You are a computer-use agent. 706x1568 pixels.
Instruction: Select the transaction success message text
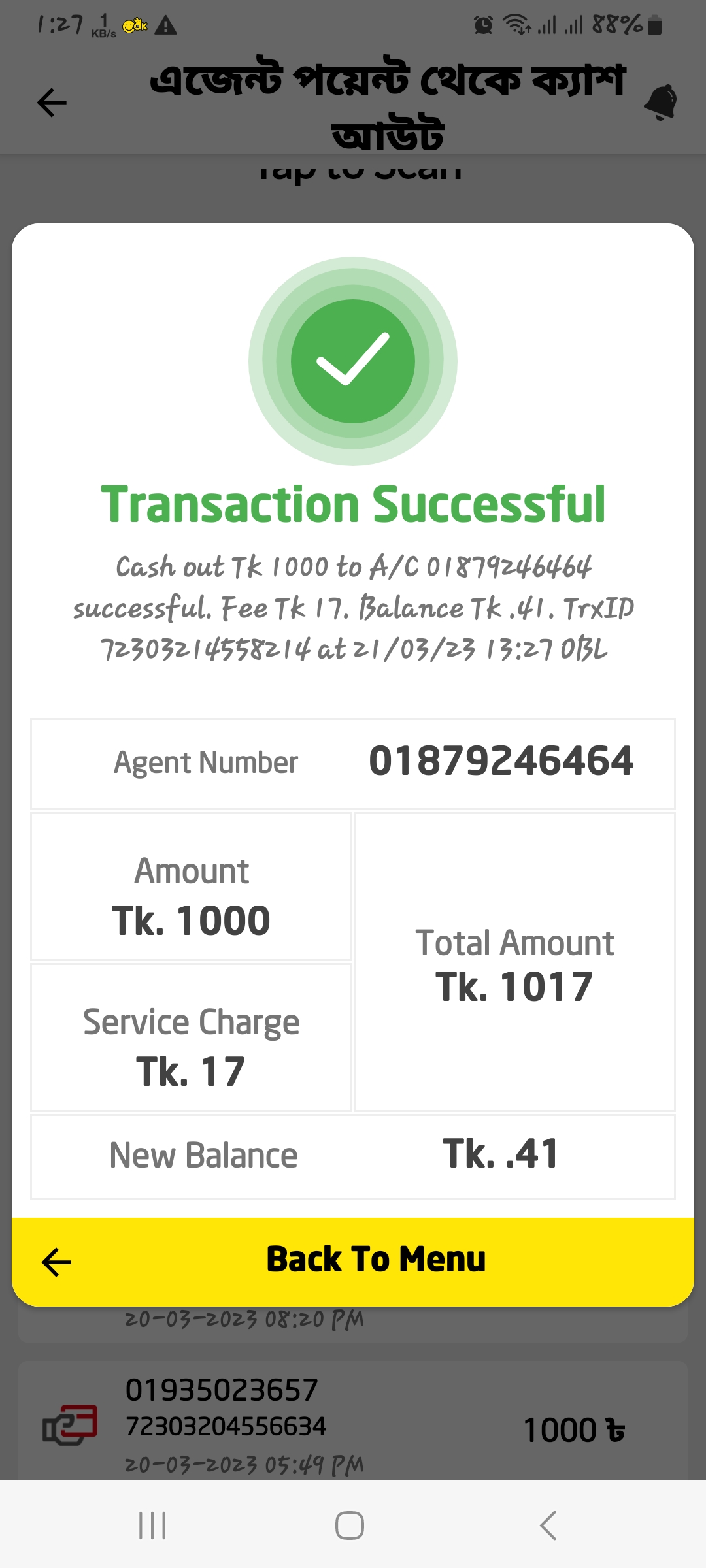pos(353,608)
